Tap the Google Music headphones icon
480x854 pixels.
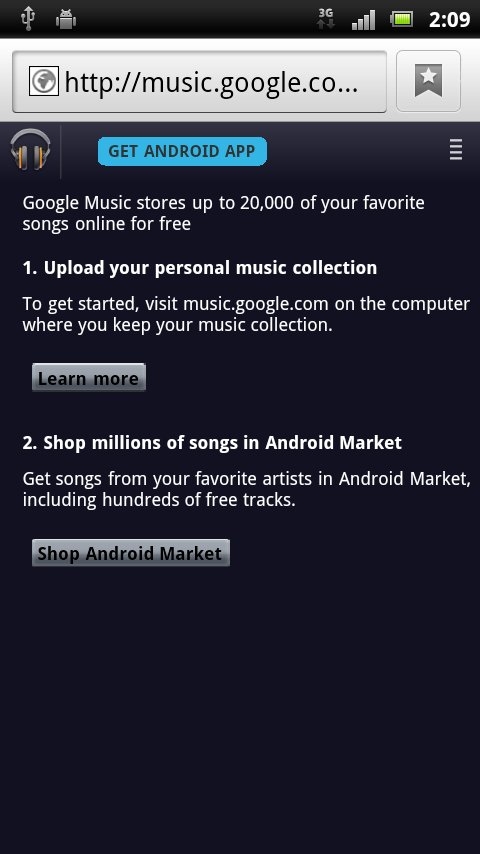click(31, 150)
